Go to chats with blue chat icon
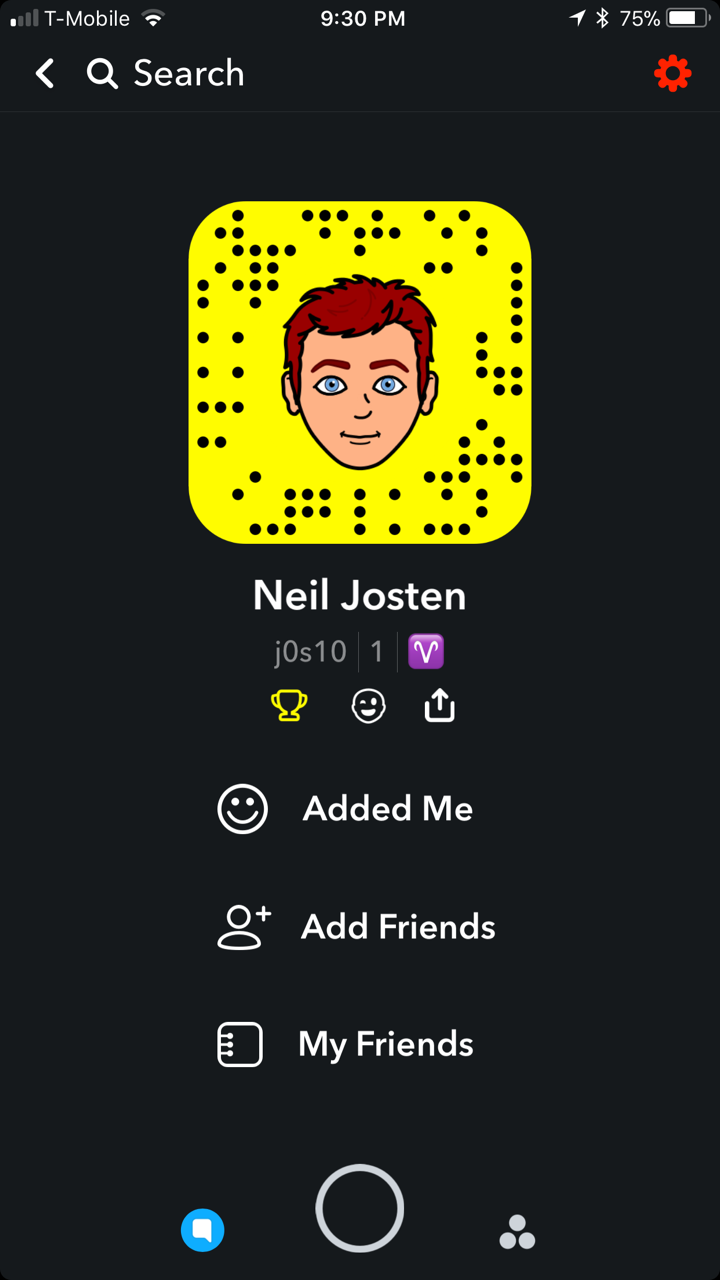 (203, 1230)
